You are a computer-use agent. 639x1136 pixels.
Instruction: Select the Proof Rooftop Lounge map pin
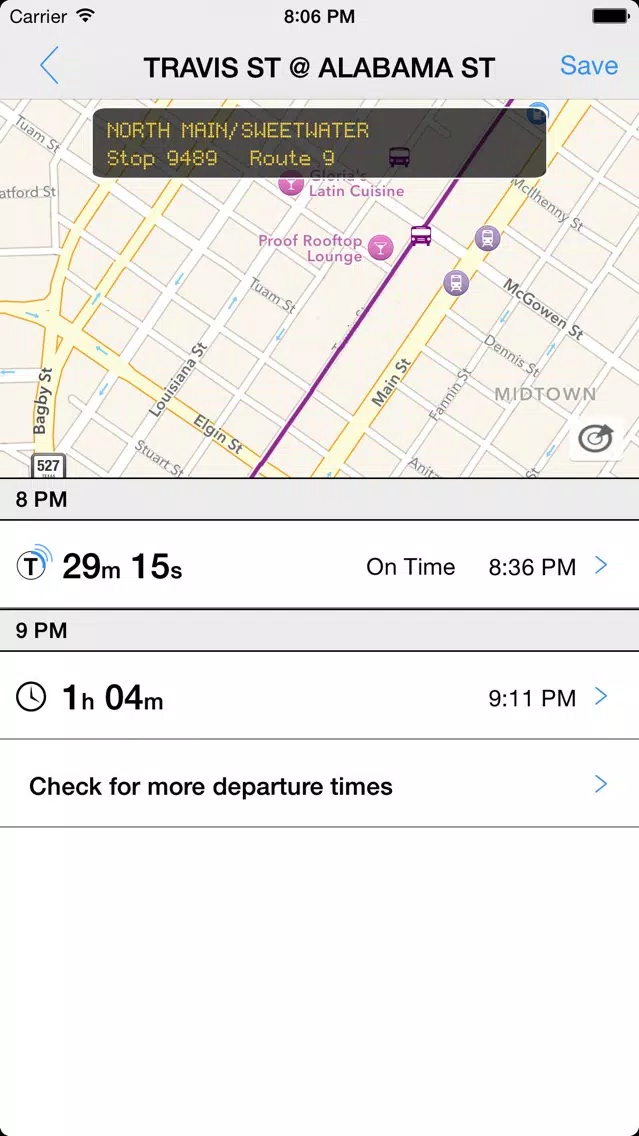pos(380,248)
